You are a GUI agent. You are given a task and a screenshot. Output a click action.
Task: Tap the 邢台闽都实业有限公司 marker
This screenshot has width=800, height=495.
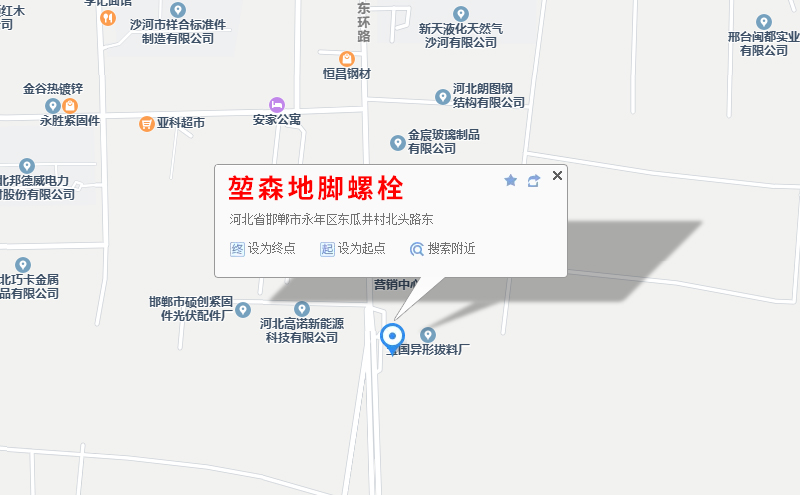tap(764, 22)
